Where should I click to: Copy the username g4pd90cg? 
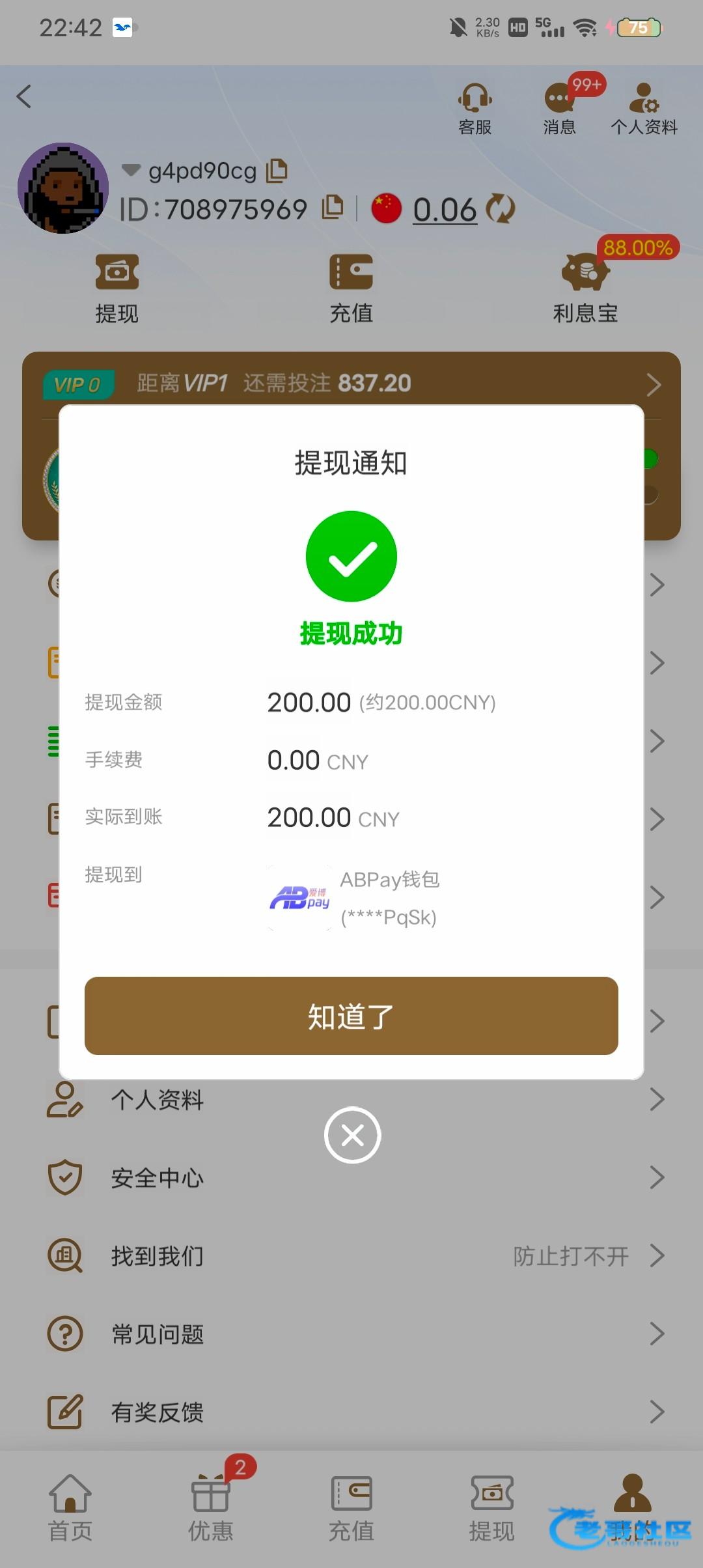(277, 171)
